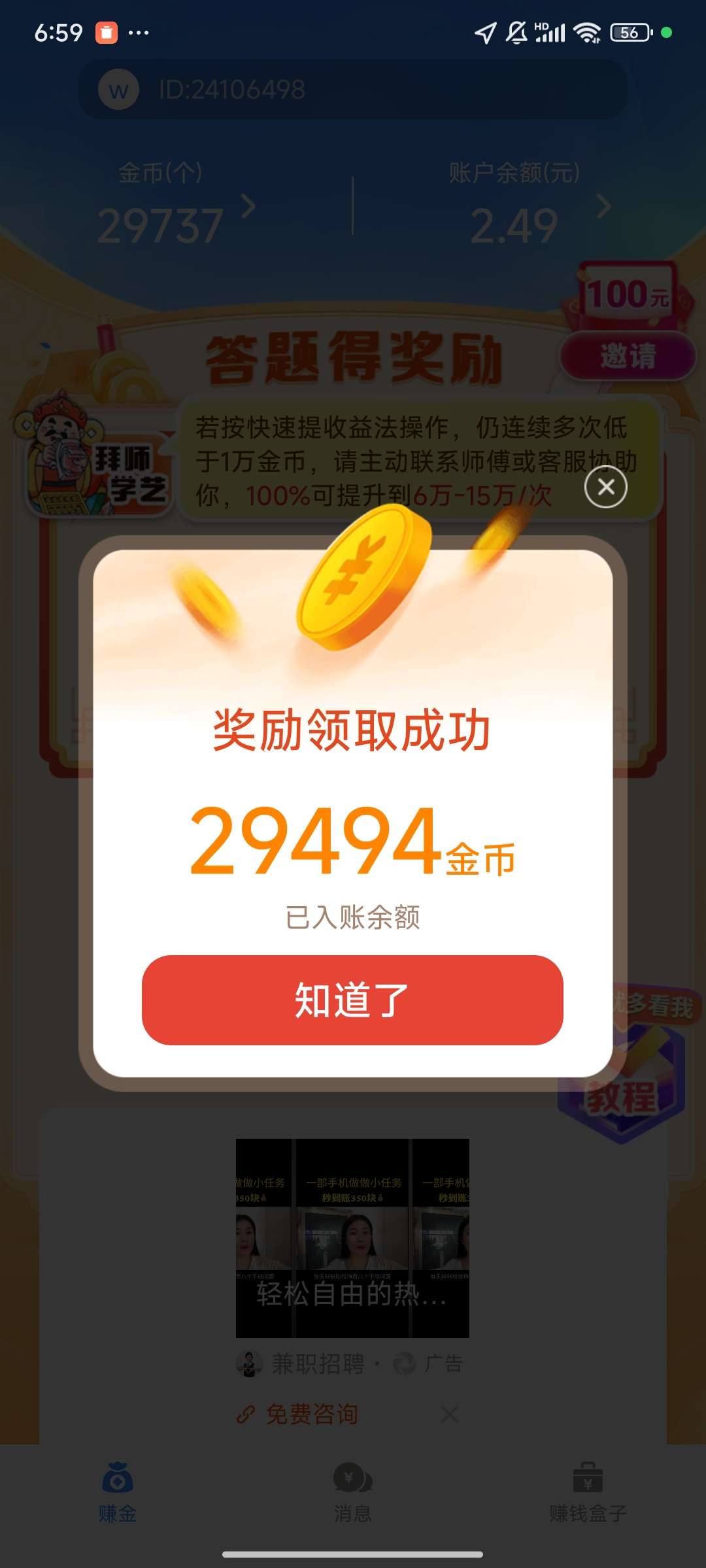Tap the 邀请 invite button
Image resolution: width=706 pixels, height=1568 pixels.
pyautogui.click(x=628, y=356)
